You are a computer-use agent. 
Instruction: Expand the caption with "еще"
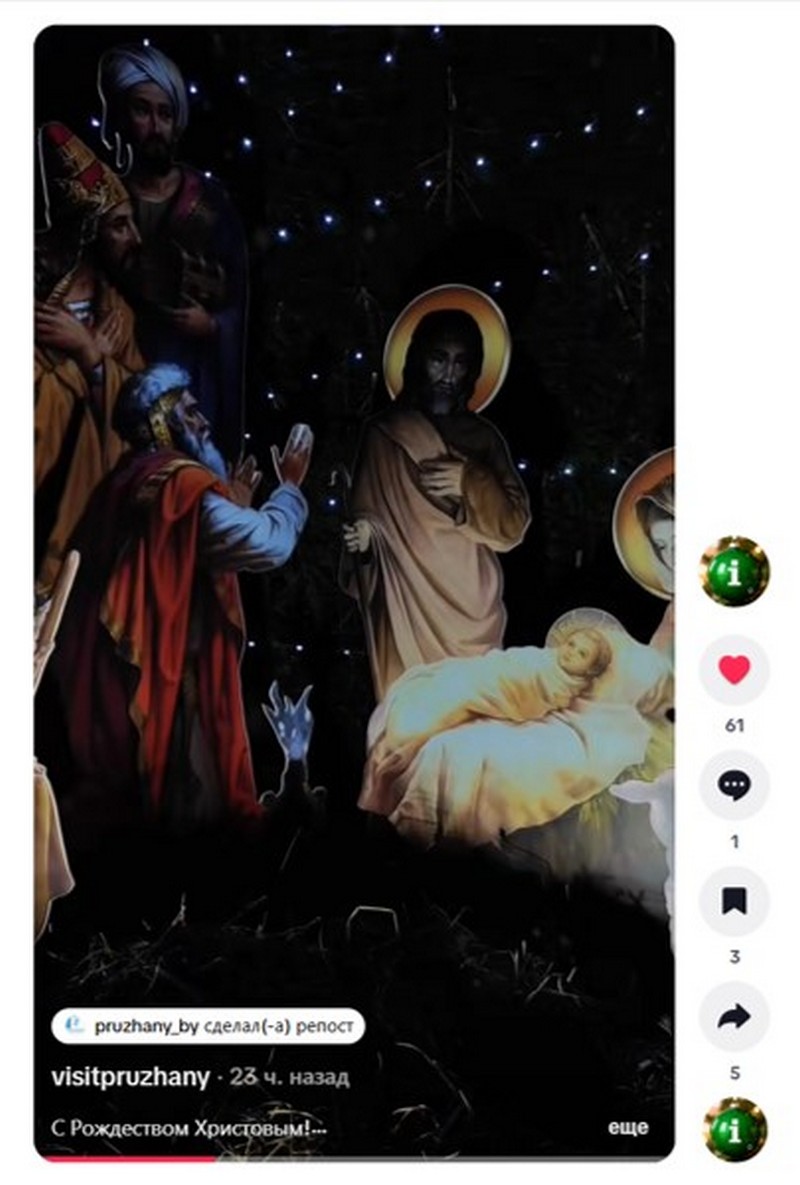click(x=628, y=1127)
